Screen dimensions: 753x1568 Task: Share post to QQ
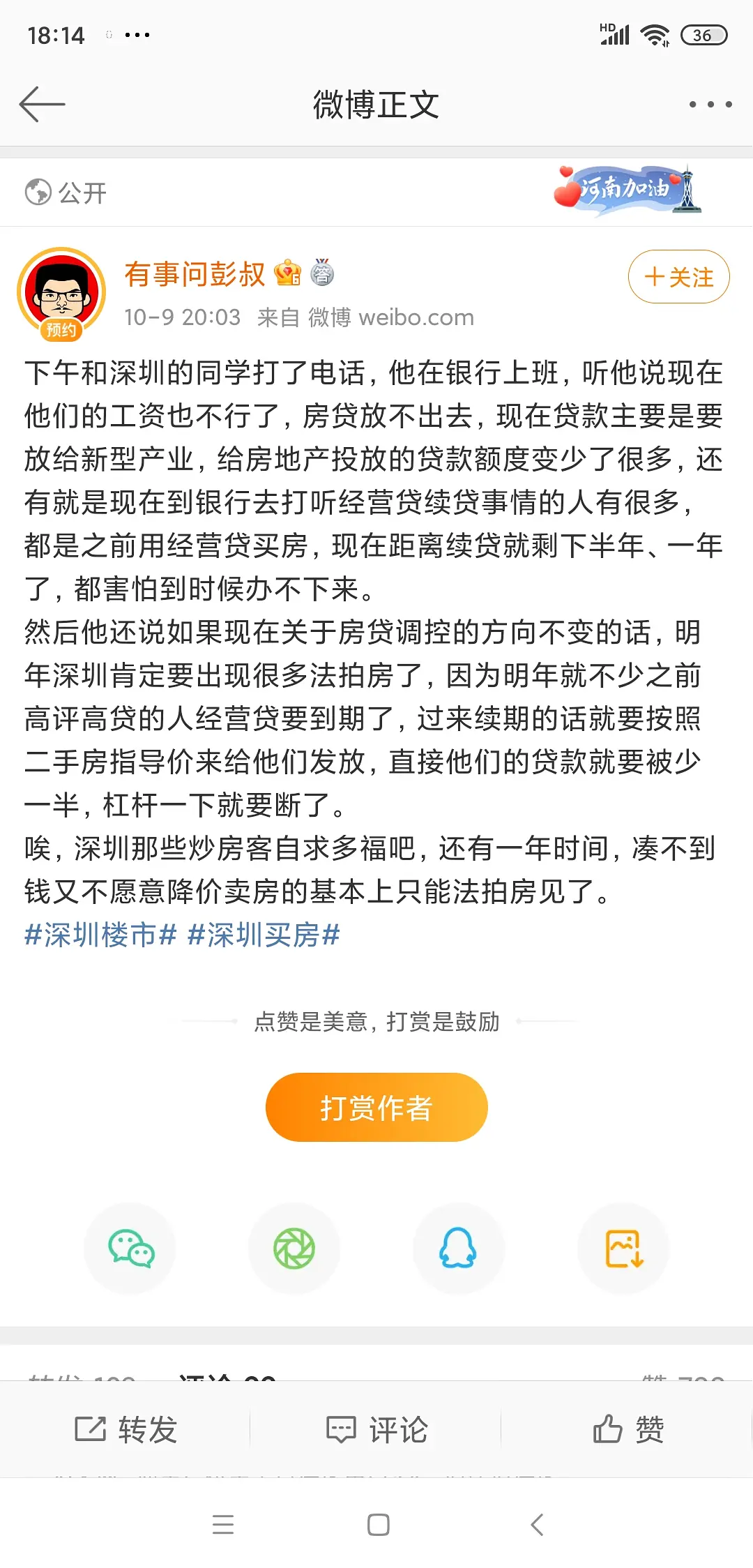tap(458, 1249)
